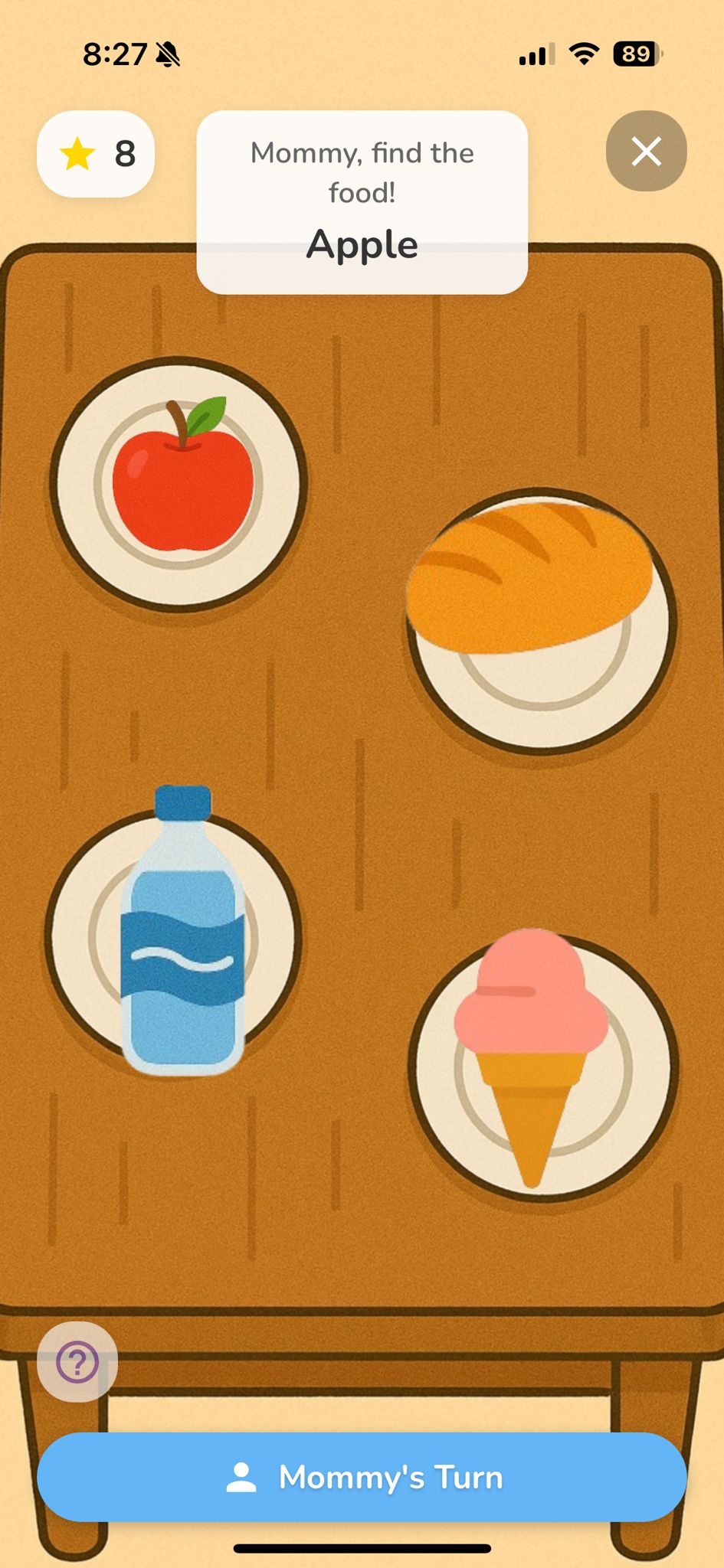Viewport: 724px width, 1568px height.
Task: Tap the Mommy's Turn button
Action: point(362,1477)
